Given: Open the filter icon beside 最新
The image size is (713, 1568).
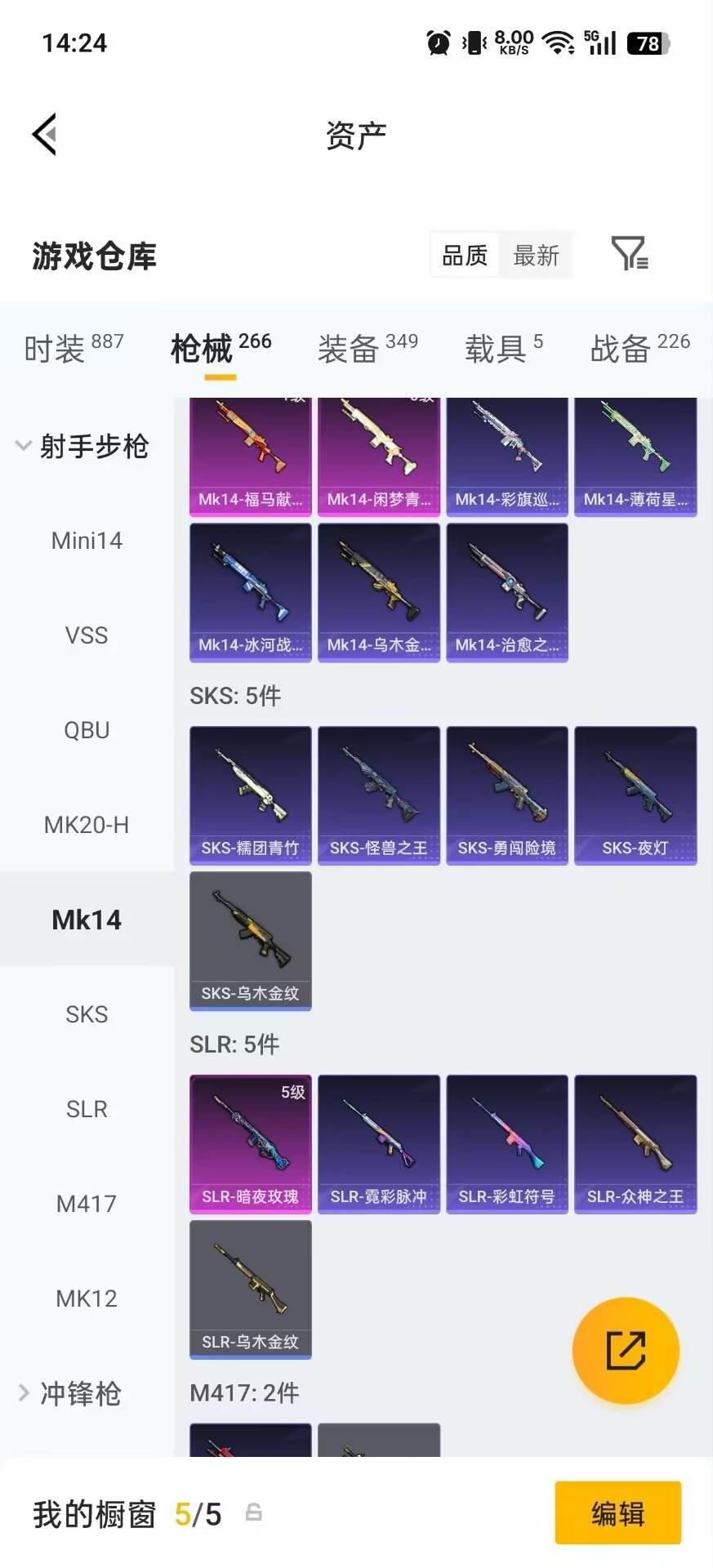Looking at the screenshot, I should click(x=630, y=254).
